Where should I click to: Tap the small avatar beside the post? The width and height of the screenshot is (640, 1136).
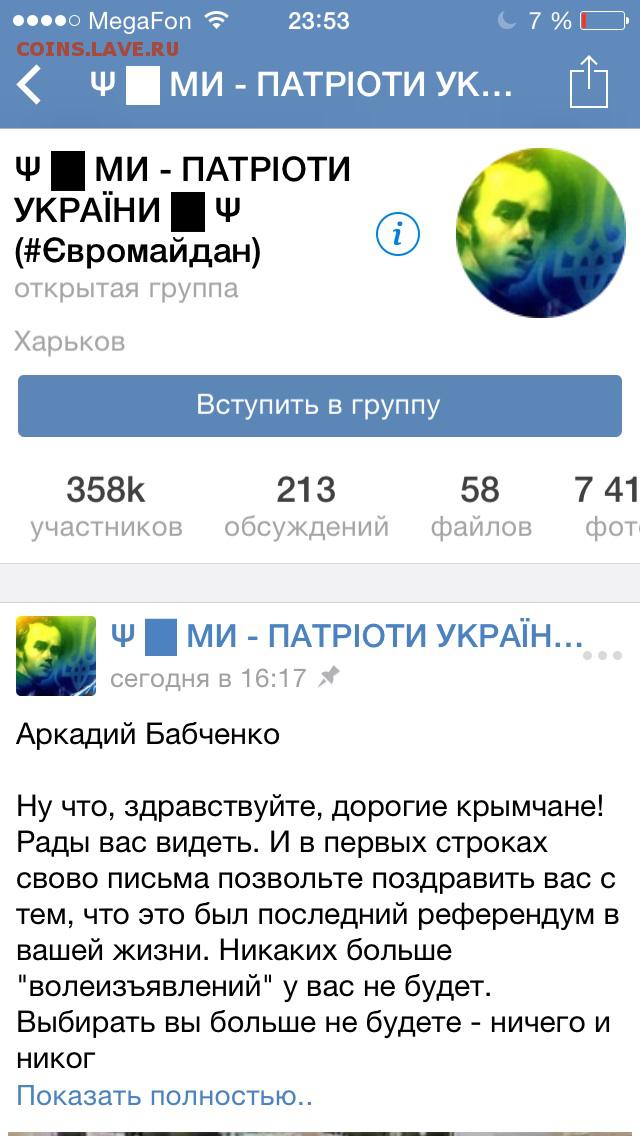click(x=56, y=656)
